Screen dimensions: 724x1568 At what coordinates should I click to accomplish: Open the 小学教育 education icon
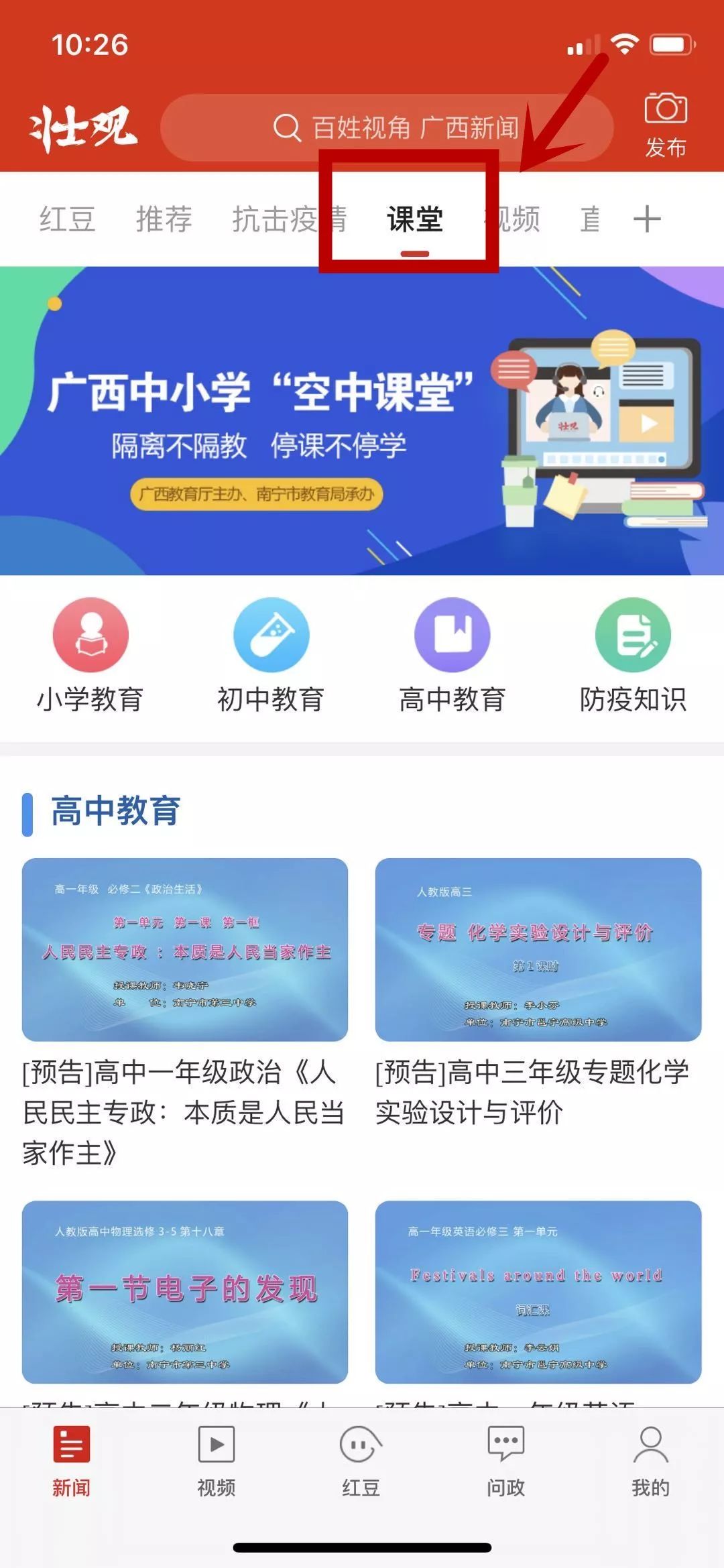[90, 635]
